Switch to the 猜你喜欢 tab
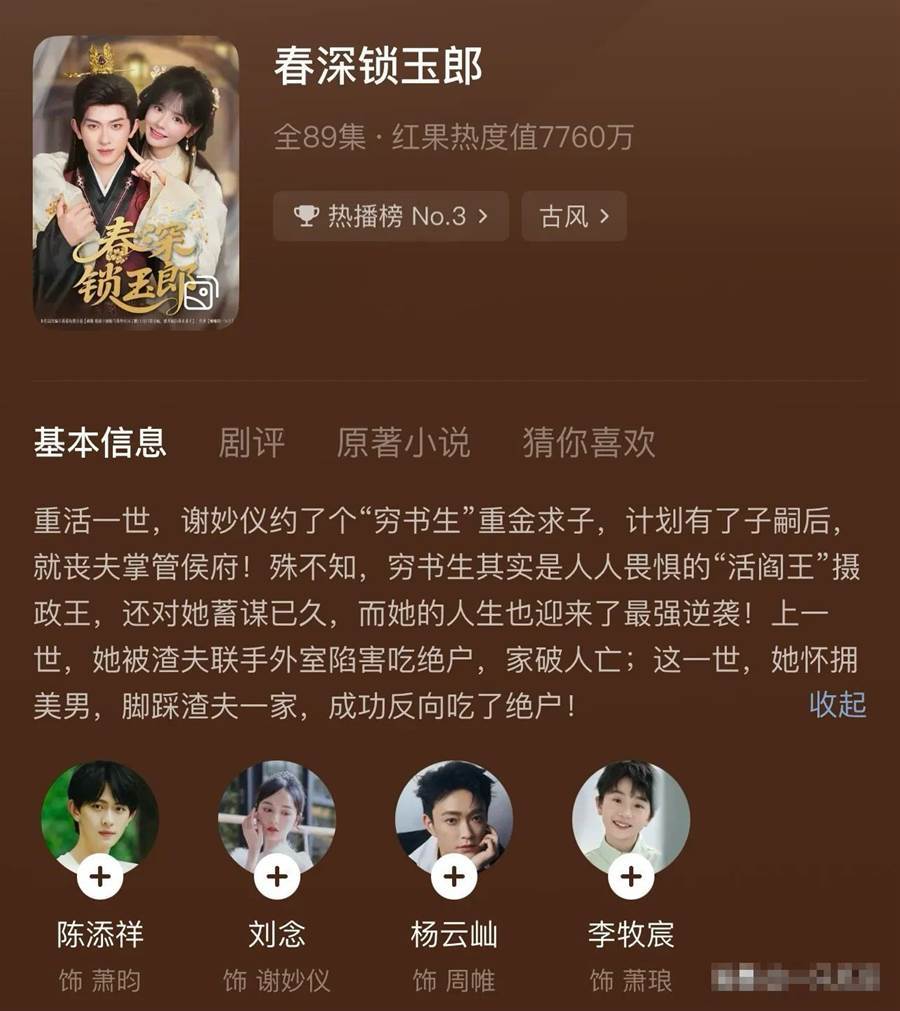 point(588,443)
